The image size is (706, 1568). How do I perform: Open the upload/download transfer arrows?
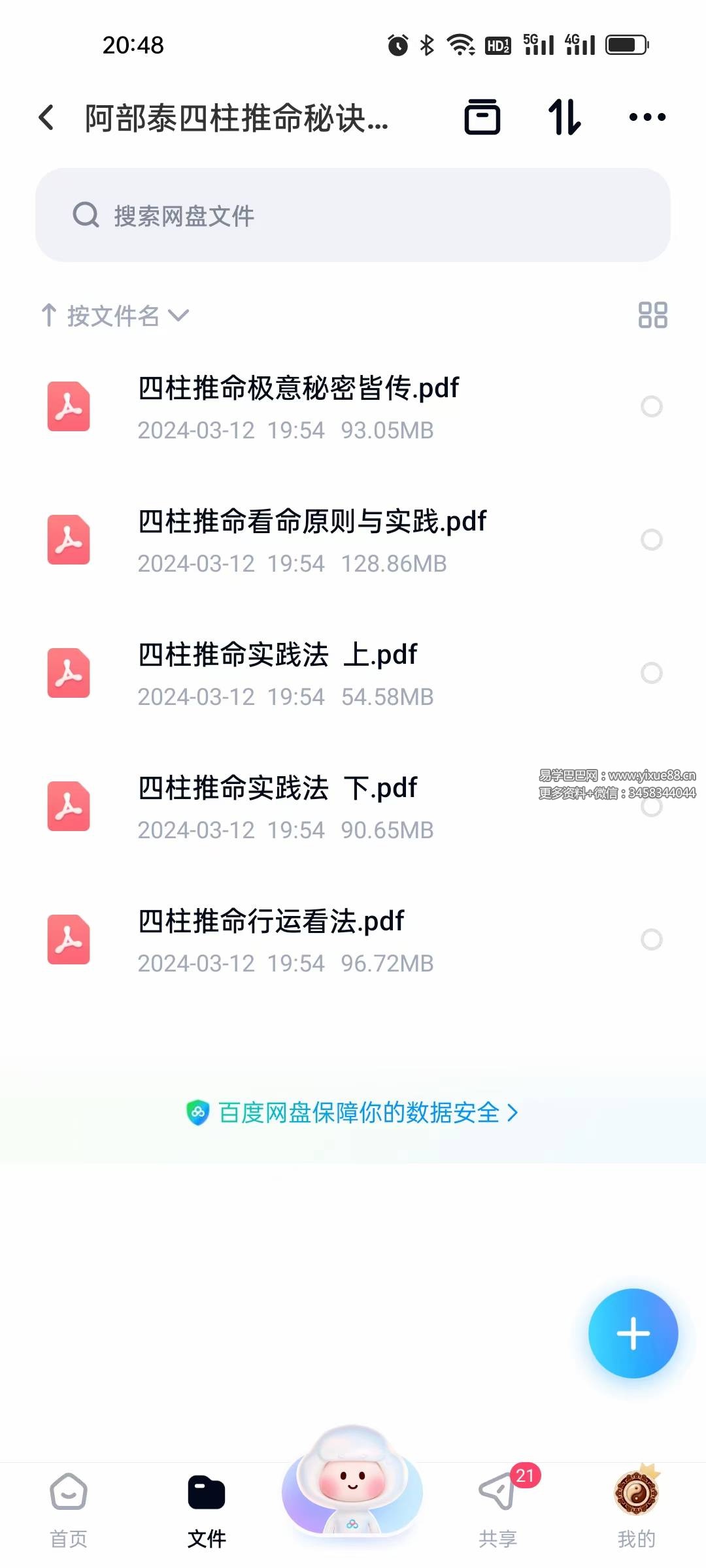click(x=564, y=118)
